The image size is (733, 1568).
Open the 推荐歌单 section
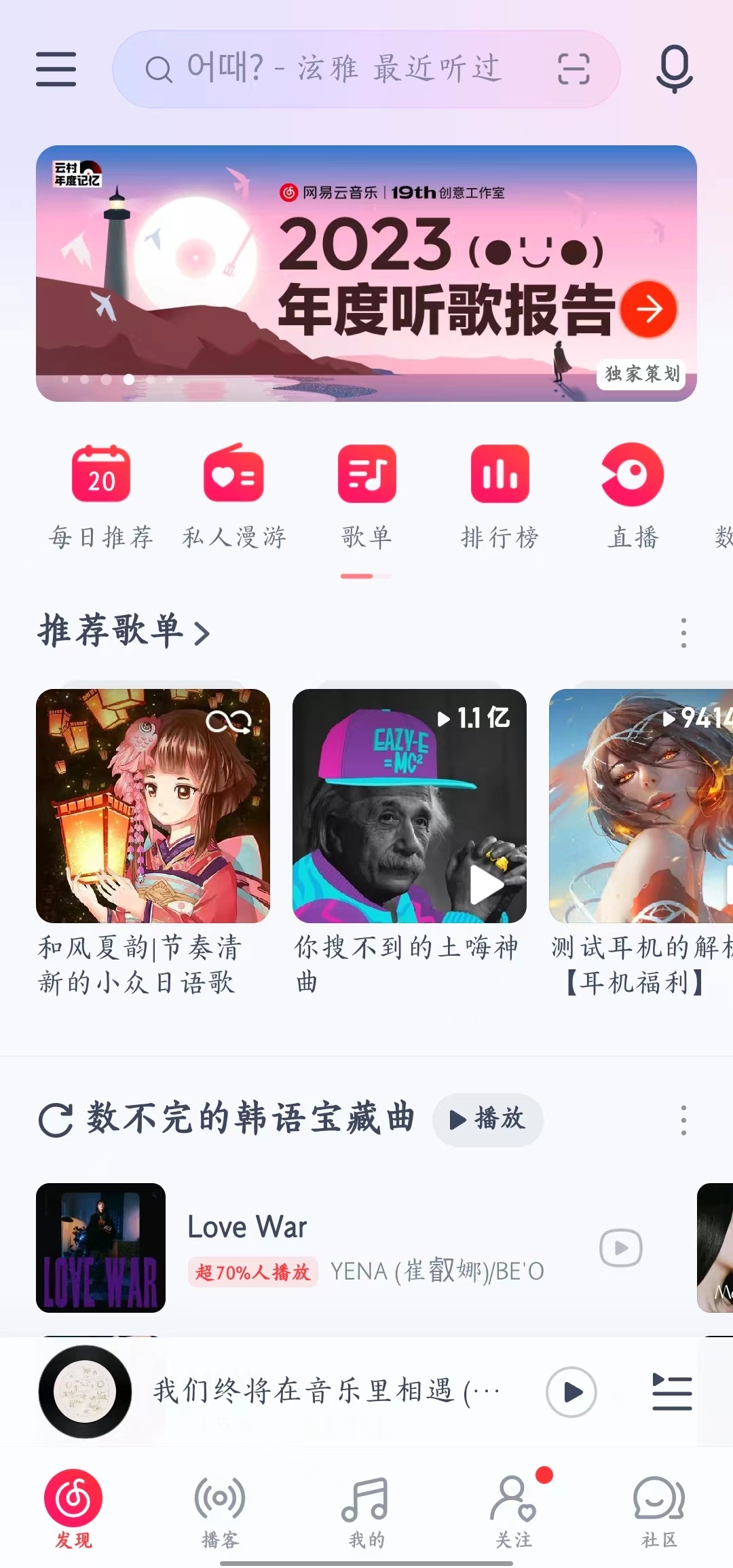pyautogui.click(x=124, y=631)
